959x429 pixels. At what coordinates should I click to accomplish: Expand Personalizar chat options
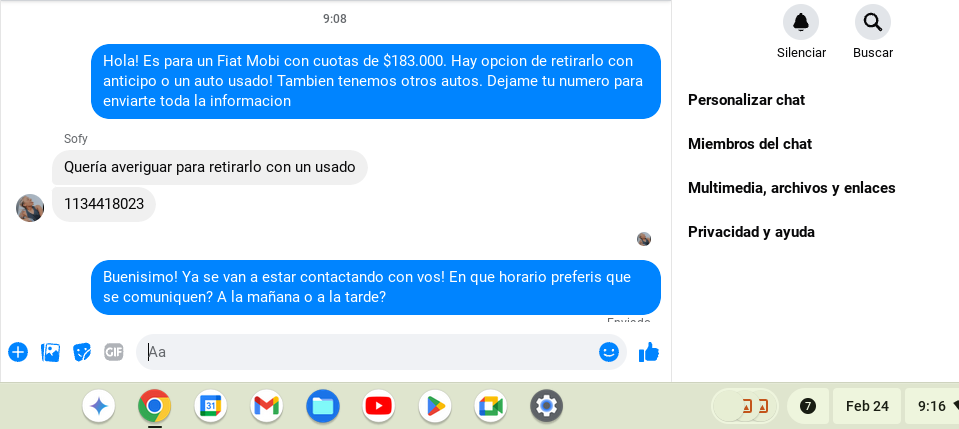coord(746,100)
